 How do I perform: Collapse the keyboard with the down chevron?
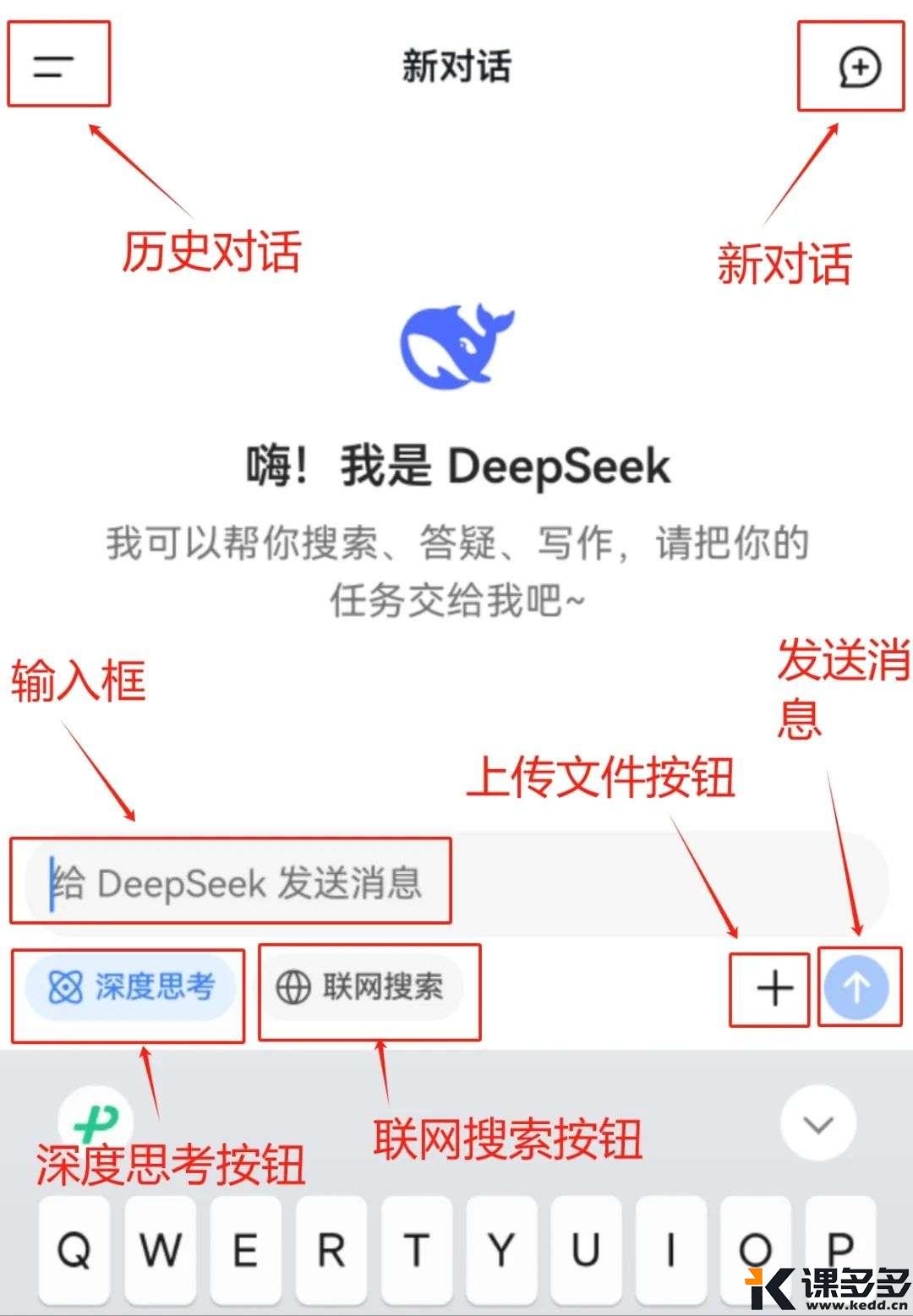[817, 1124]
